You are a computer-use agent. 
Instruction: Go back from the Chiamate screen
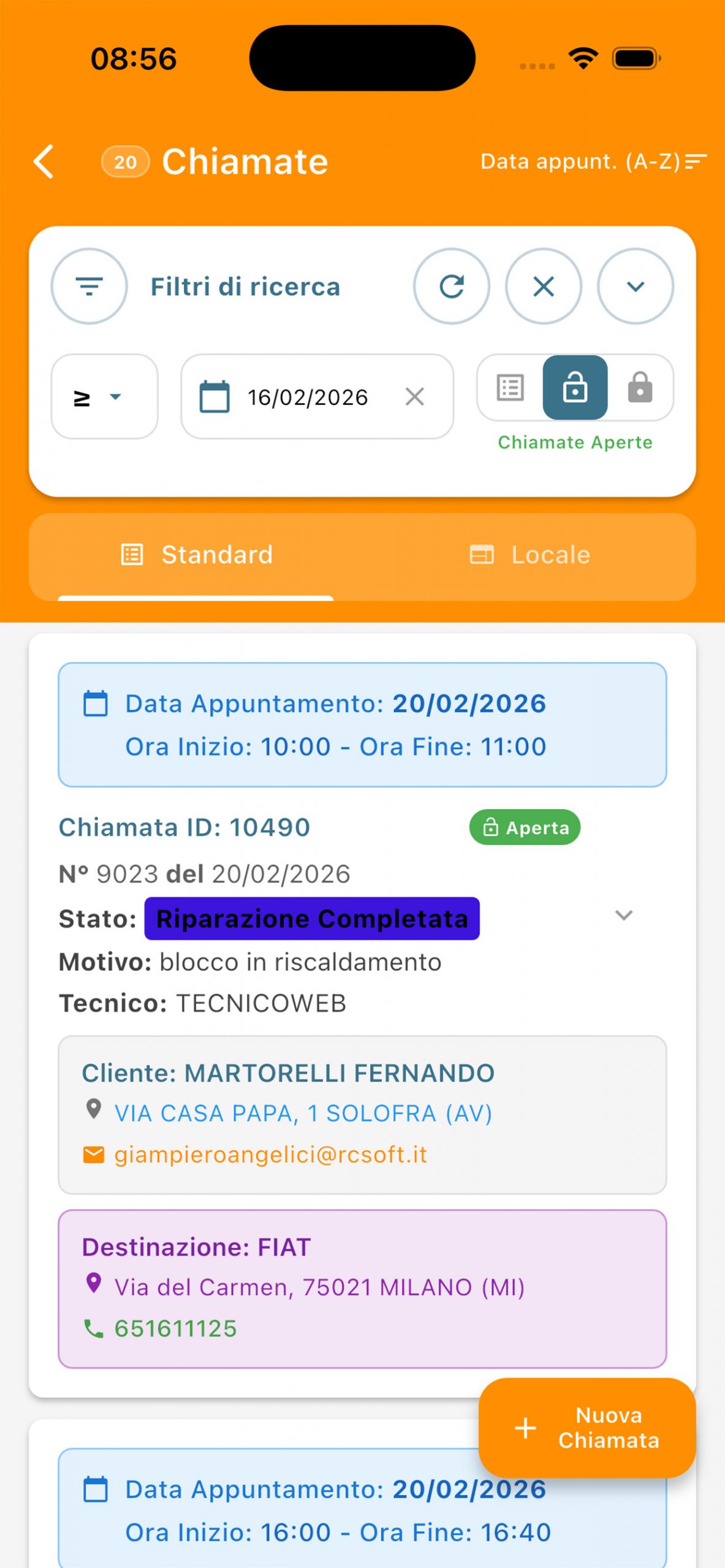44,162
